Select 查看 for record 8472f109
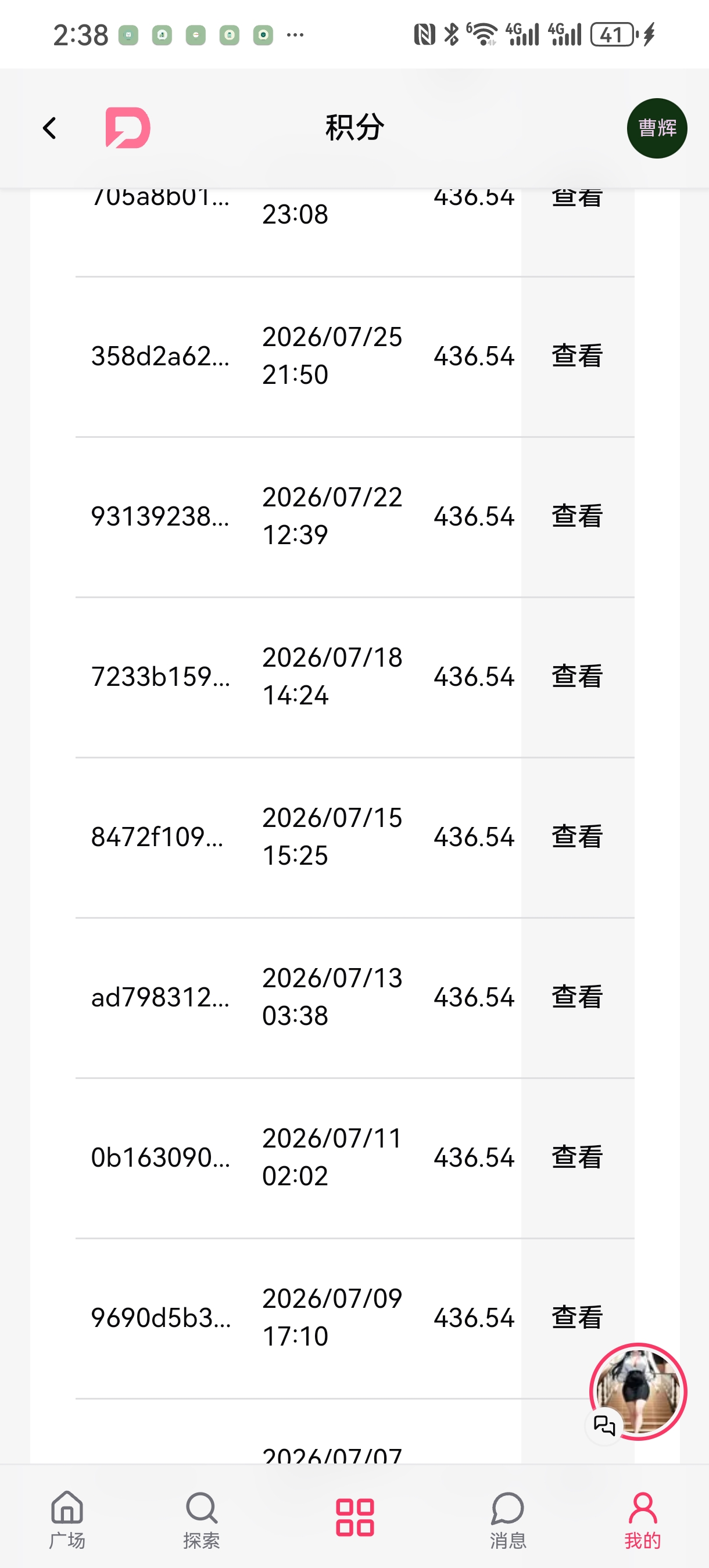The width and height of the screenshot is (709, 1568). click(x=577, y=837)
